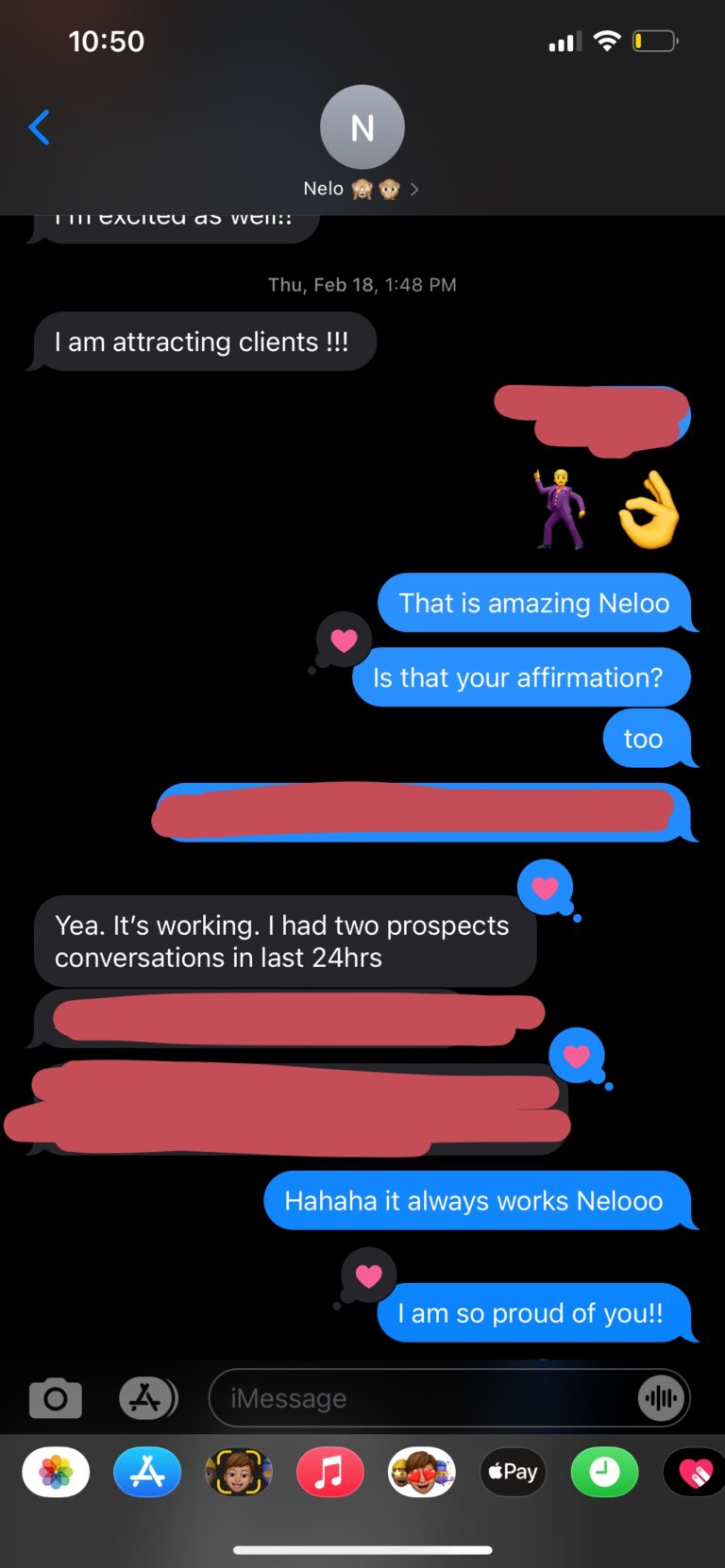Open the Memoji app
Viewport: 725px width, 1568px height.
pos(239,1472)
